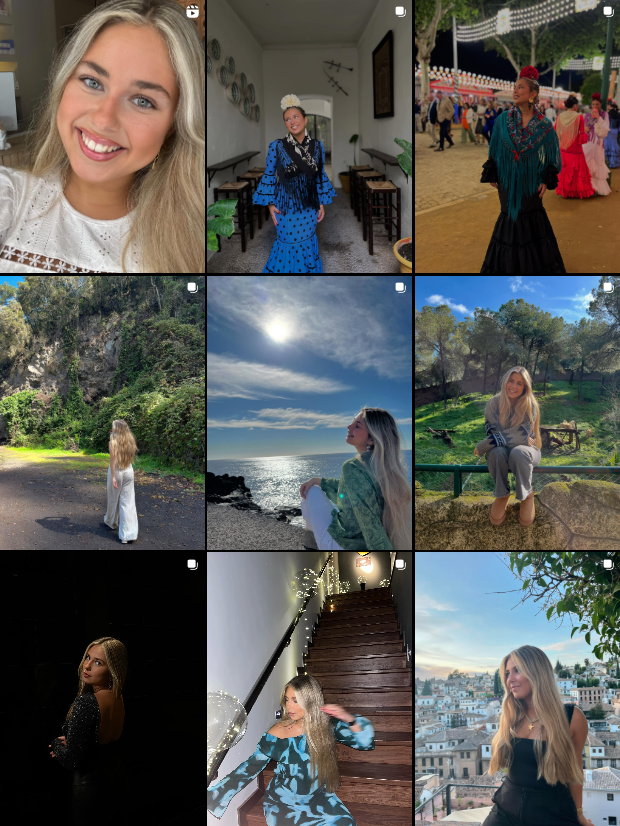View the staircase post with the blue patterned dress
The image size is (620, 826).
309,688
